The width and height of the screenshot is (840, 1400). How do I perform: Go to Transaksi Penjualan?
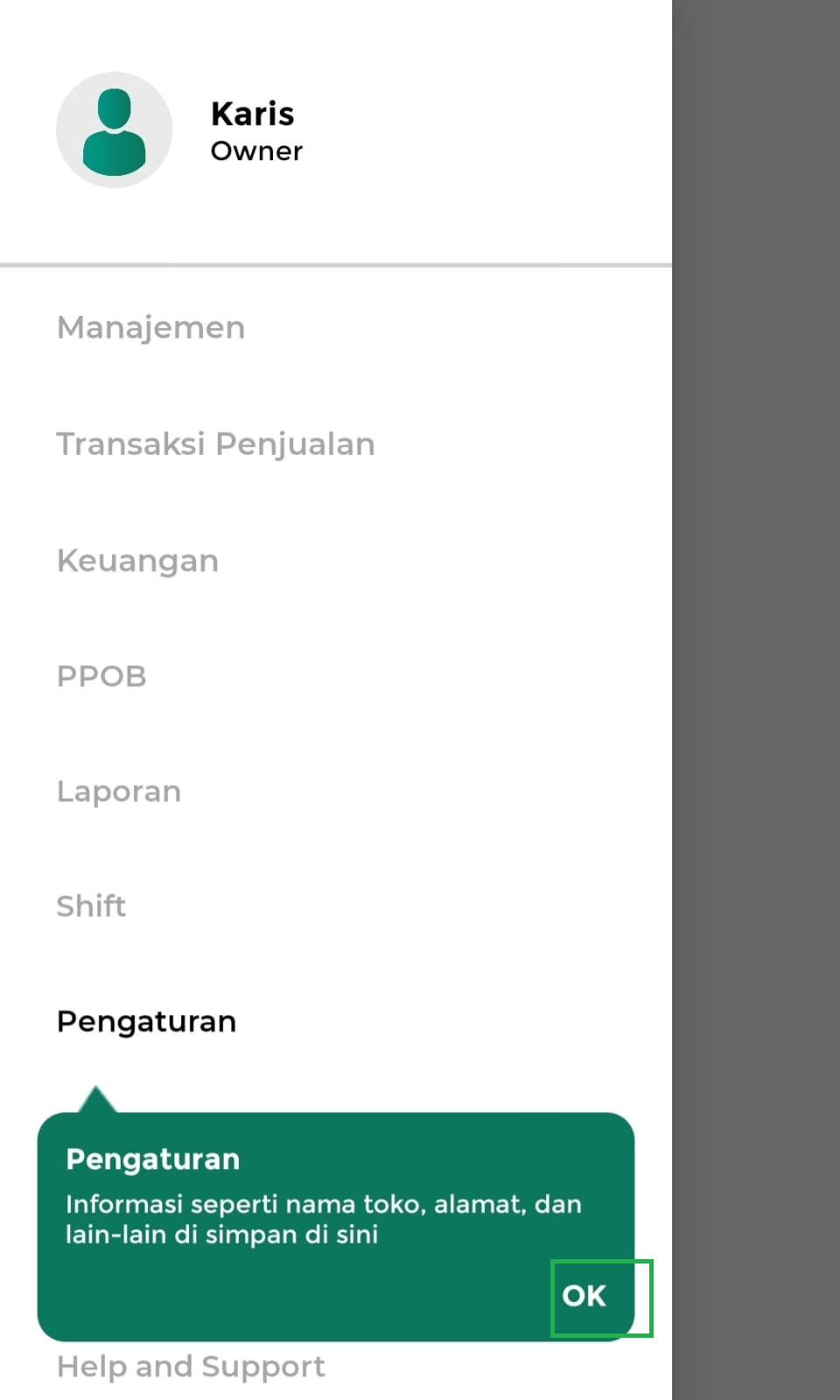(215, 444)
